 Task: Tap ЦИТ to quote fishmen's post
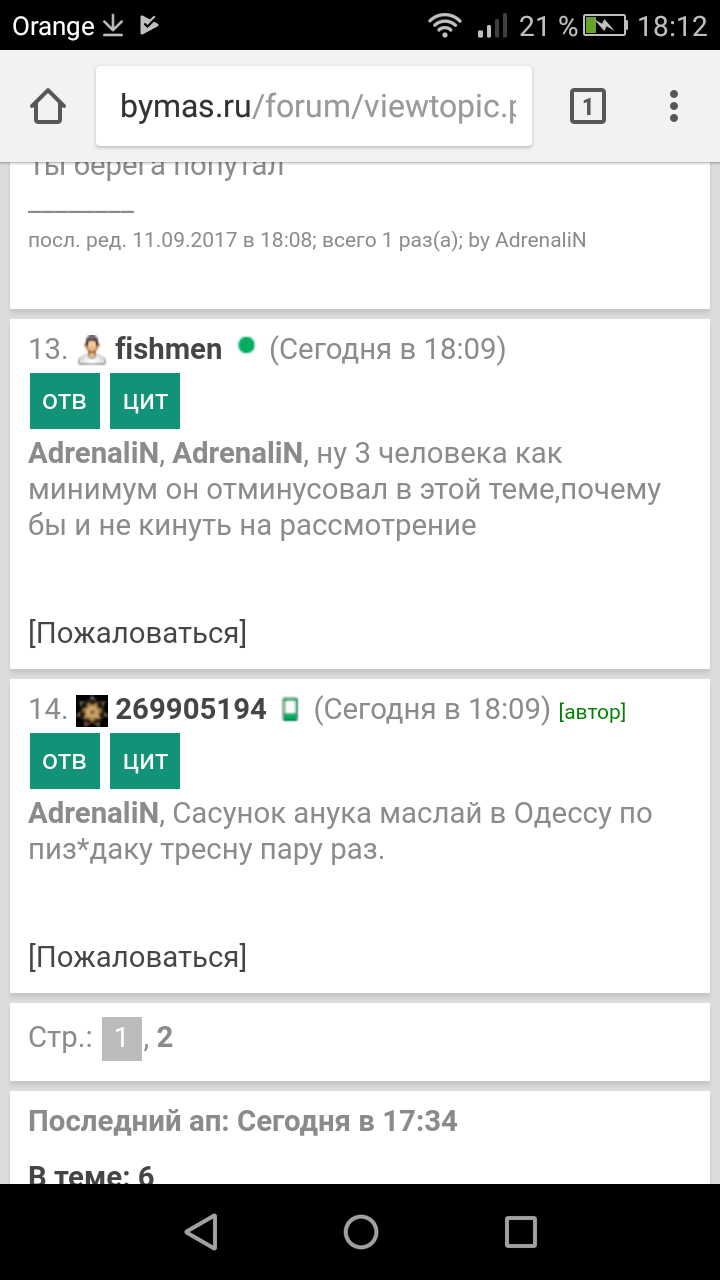coord(145,400)
